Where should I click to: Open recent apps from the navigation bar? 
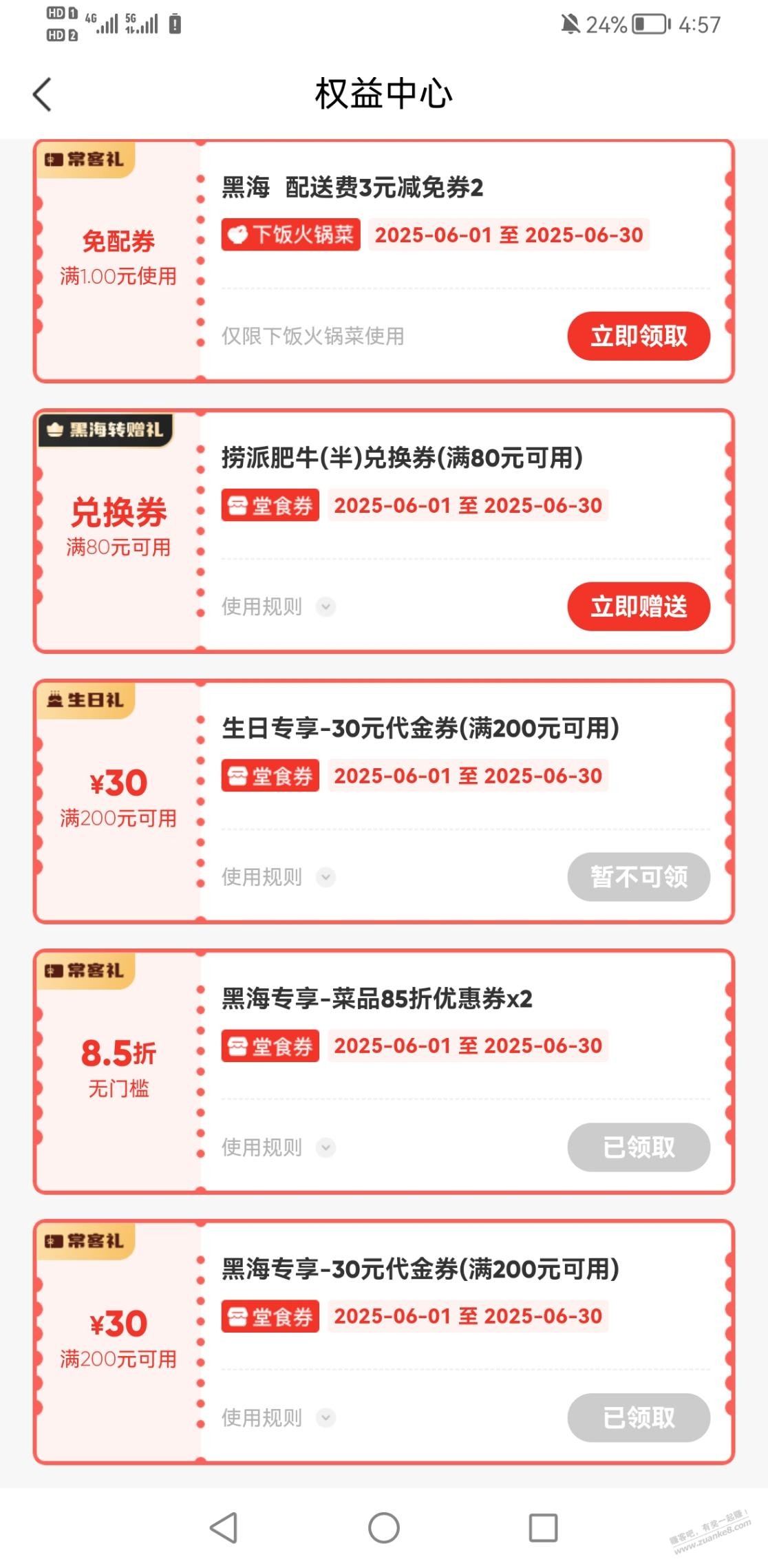tap(543, 1528)
